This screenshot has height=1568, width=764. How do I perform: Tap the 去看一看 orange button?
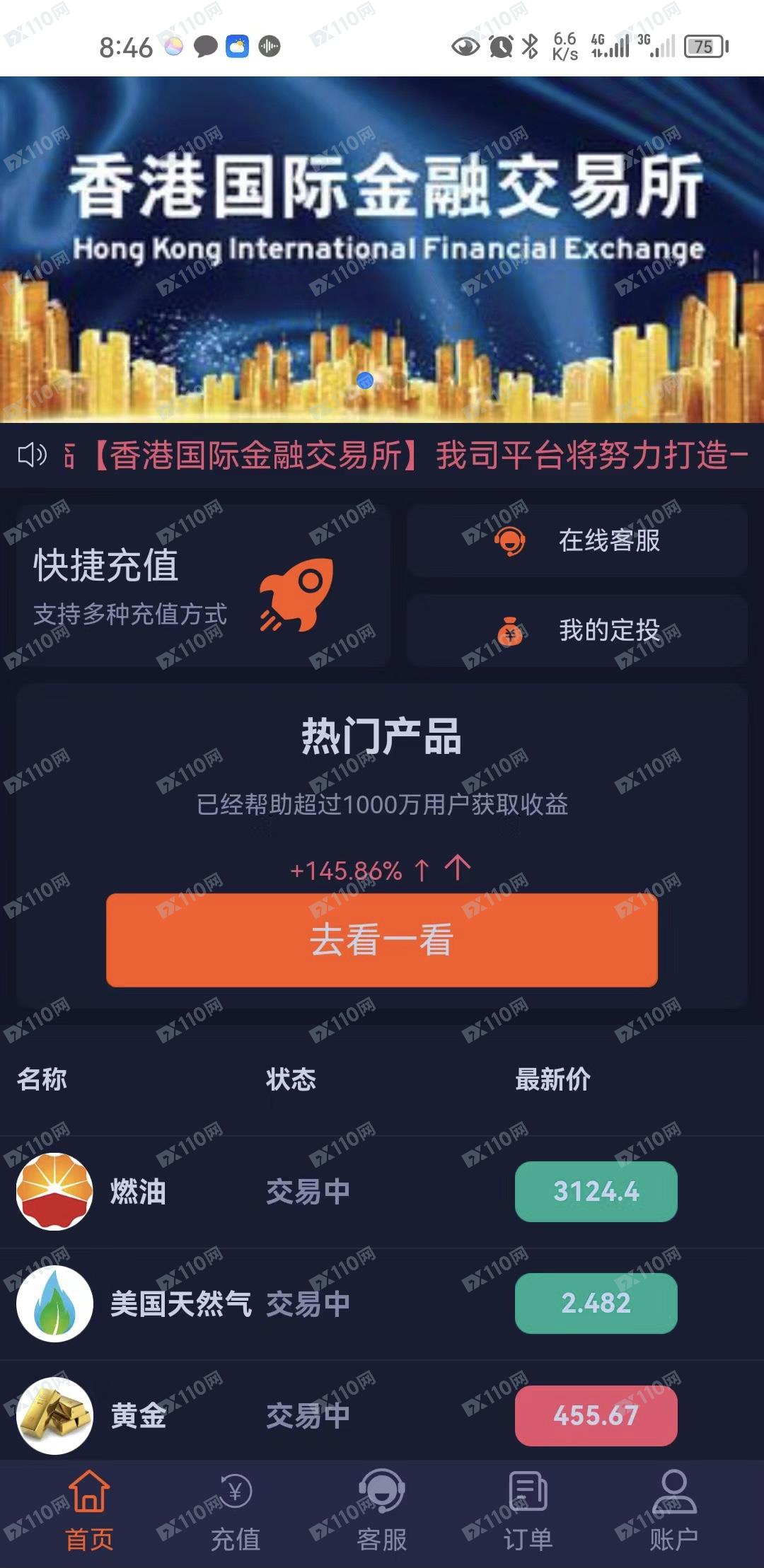(x=382, y=940)
